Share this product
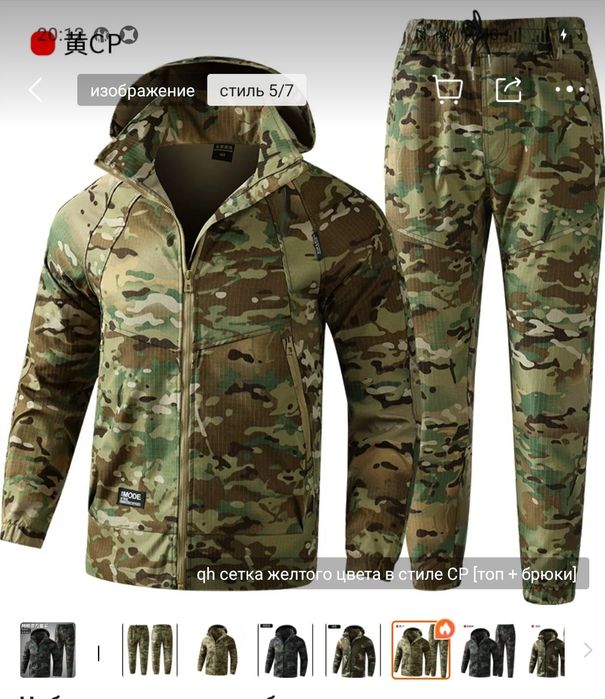 click(x=509, y=90)
